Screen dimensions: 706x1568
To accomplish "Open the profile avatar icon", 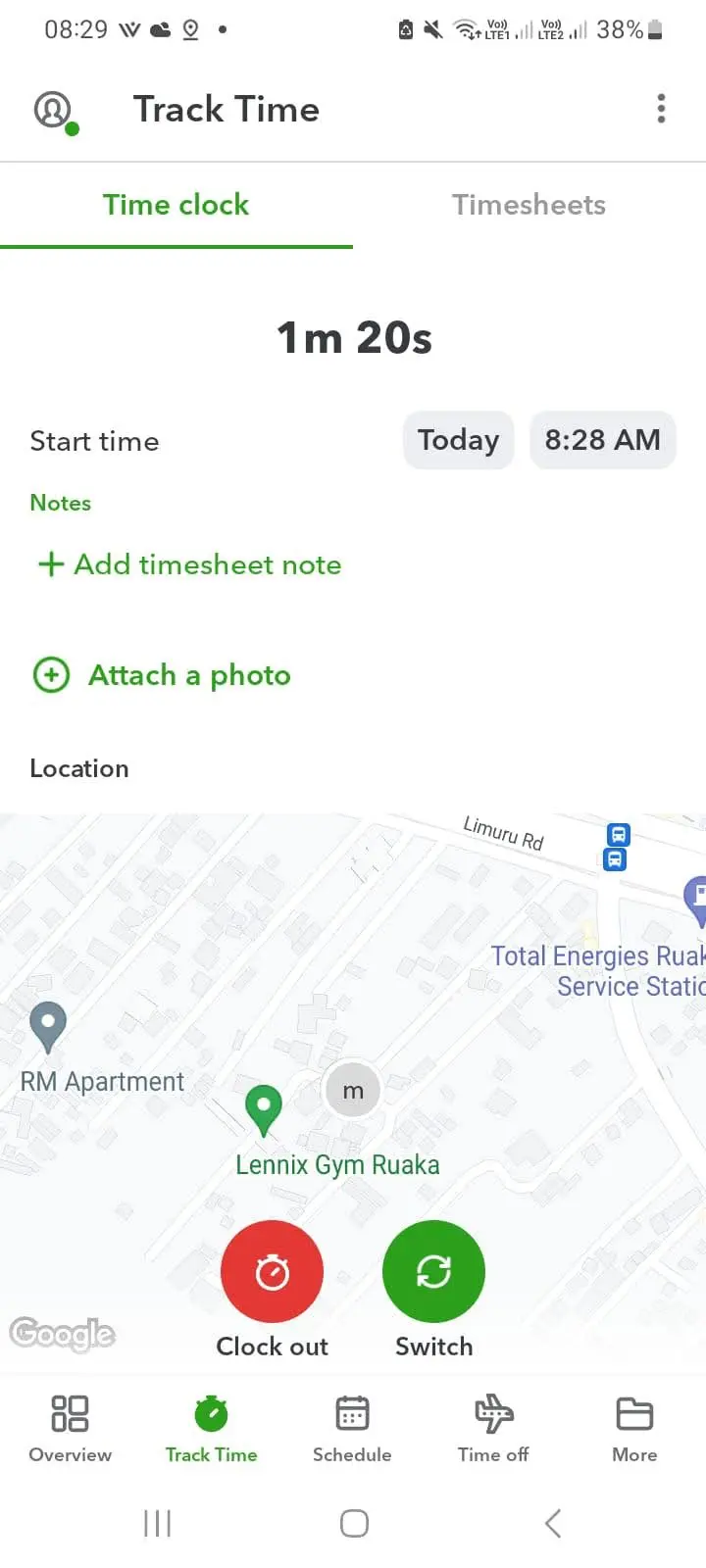I will point(51,108).
